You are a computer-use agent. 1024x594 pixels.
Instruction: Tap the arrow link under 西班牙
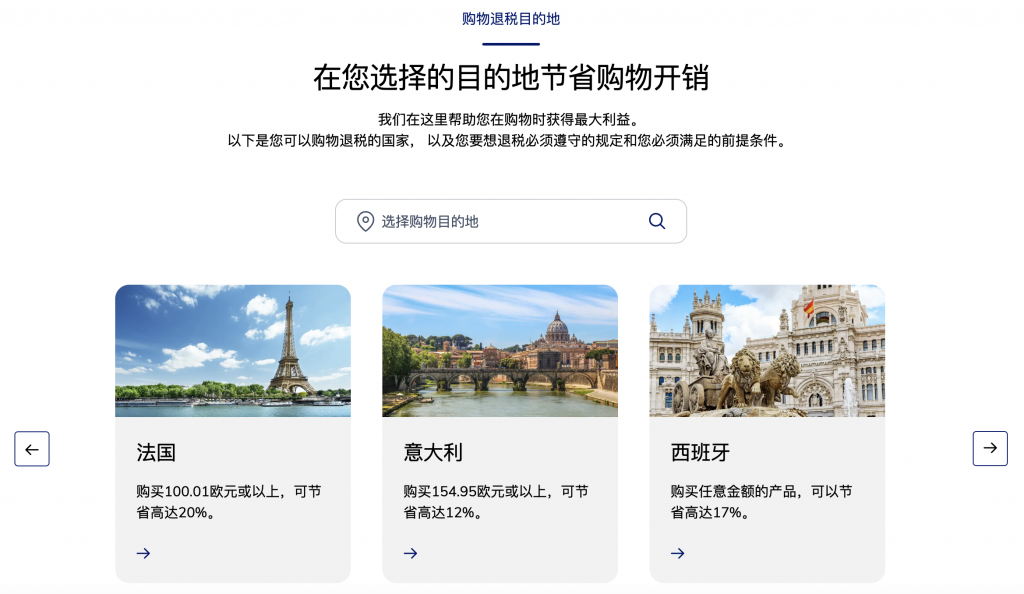coord(678,553)
